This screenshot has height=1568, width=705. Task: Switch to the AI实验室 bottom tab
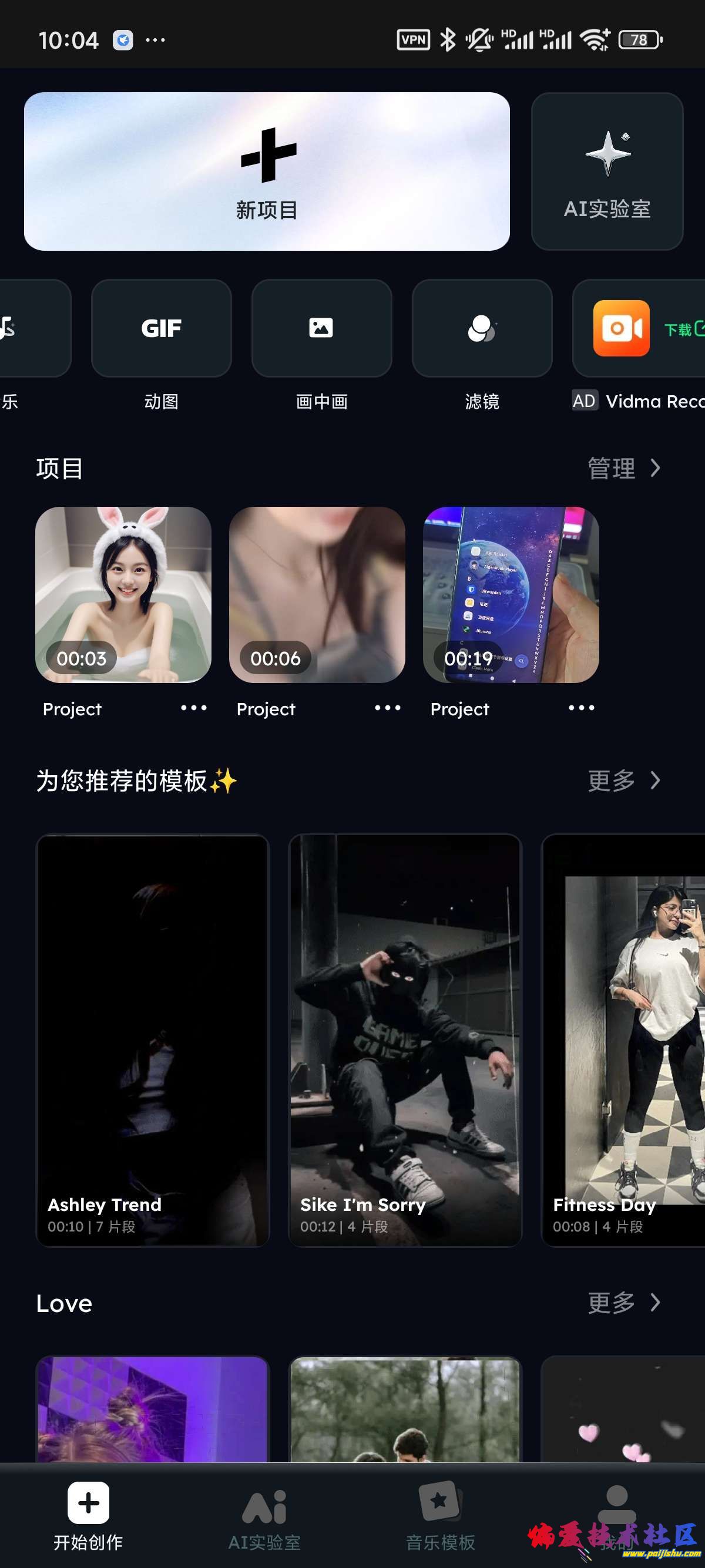click(x=264, y=1516)
